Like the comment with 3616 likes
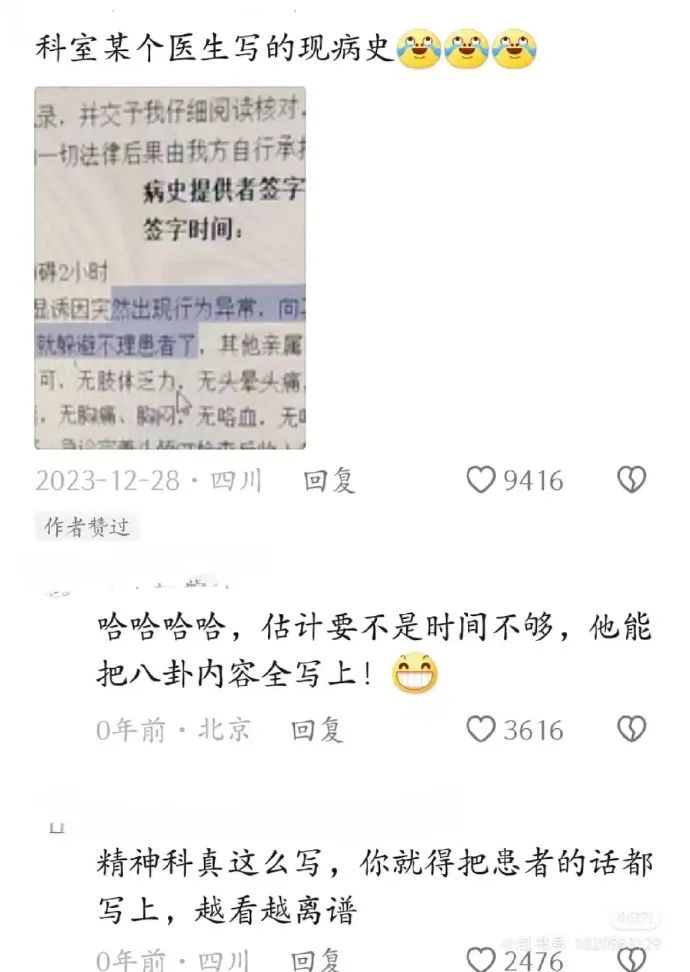 point(482,730)
